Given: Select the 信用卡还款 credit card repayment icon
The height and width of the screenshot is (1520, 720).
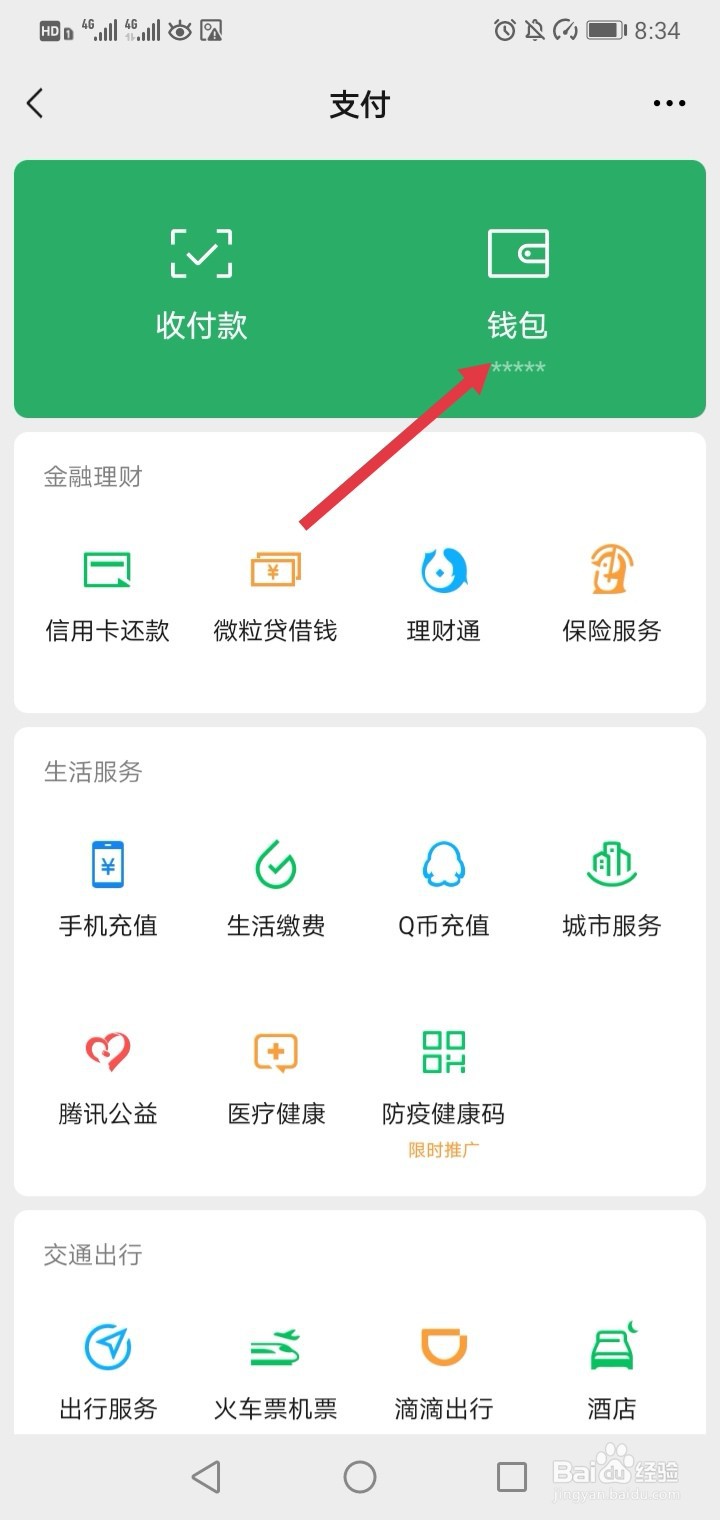Looking at the screenshot, I should pos(107,570).
